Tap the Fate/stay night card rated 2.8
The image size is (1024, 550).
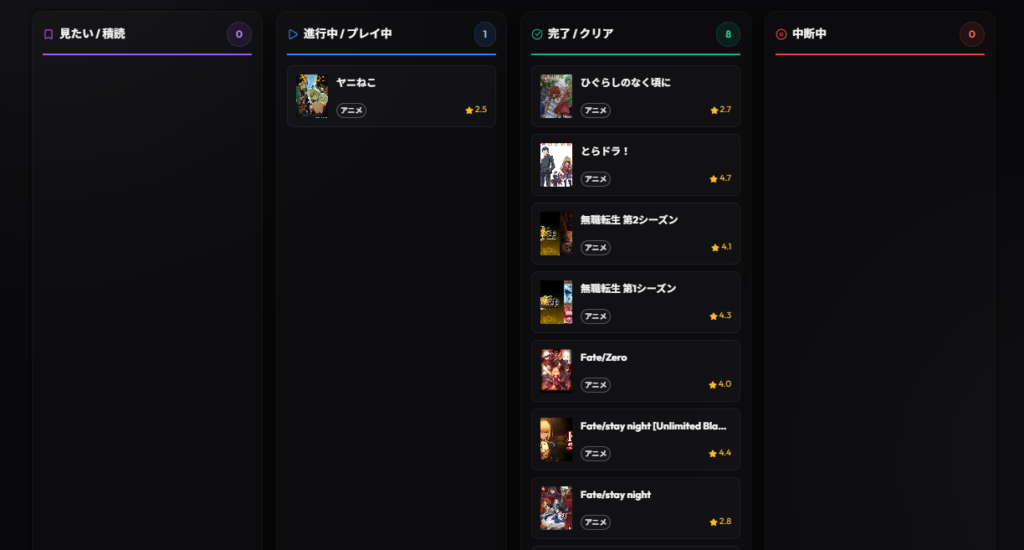(635, 508)
